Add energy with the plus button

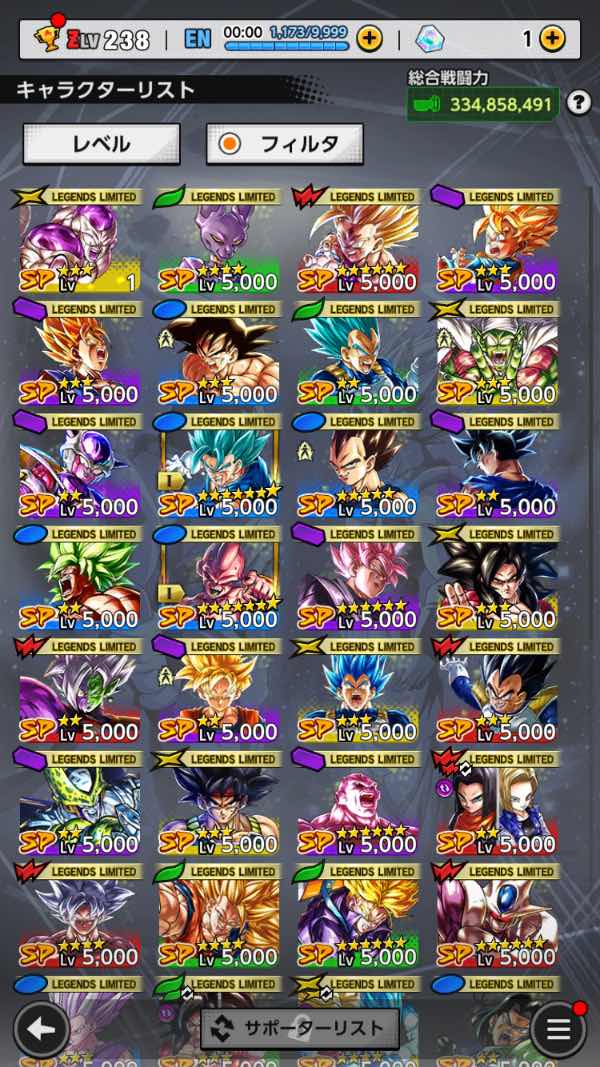tap(369, 39)
